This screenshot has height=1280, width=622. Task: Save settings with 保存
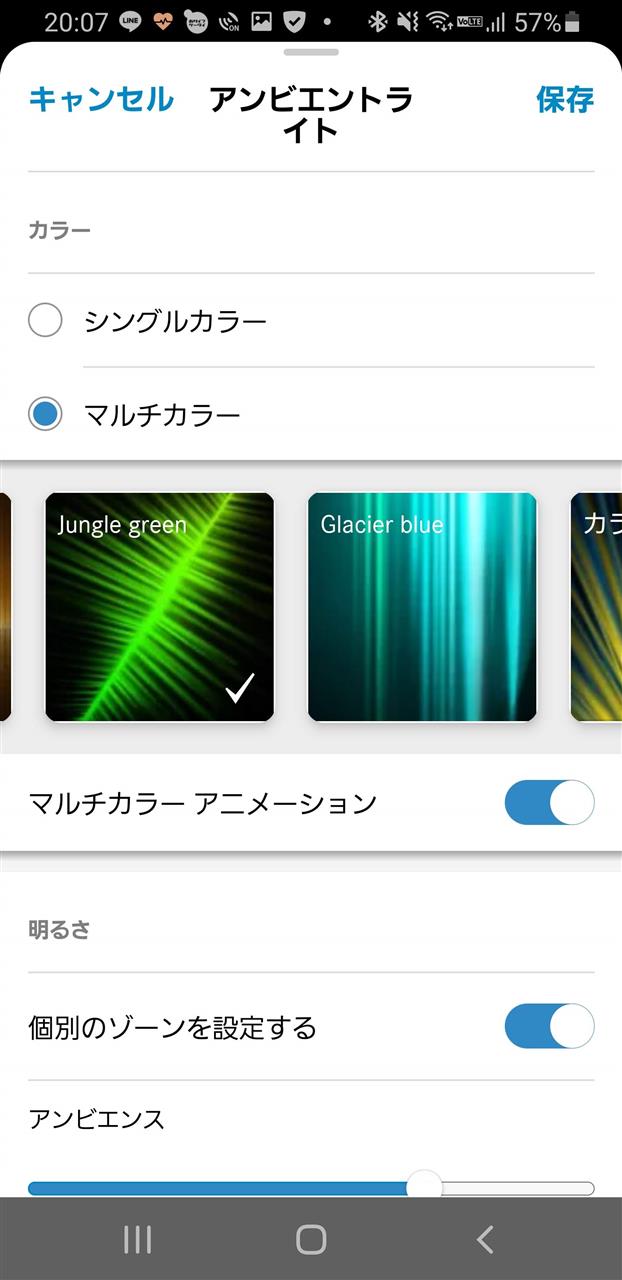(565, 99)
